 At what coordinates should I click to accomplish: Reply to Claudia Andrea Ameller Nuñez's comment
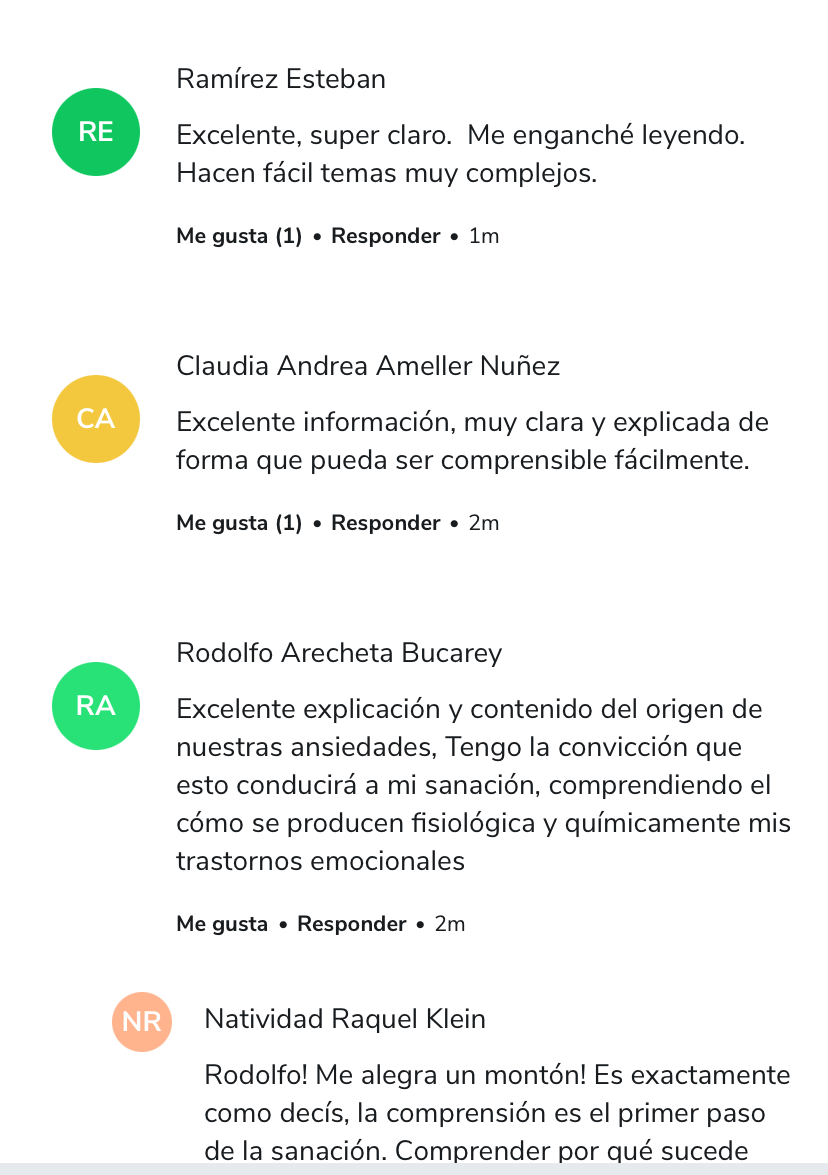click(x=385, y=524)
